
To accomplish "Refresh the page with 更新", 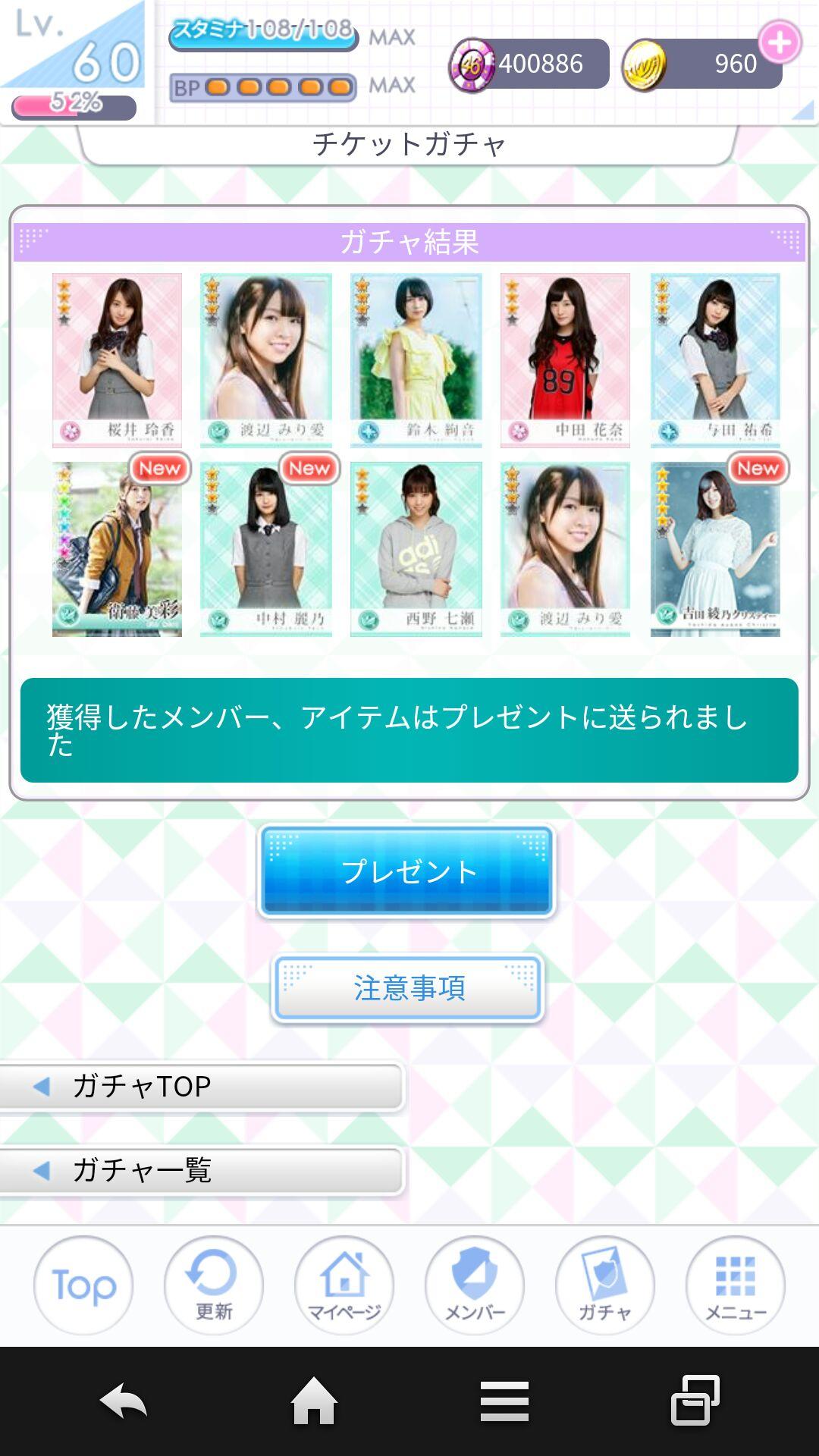I will pyautogui.click(x=214, y=1285).
